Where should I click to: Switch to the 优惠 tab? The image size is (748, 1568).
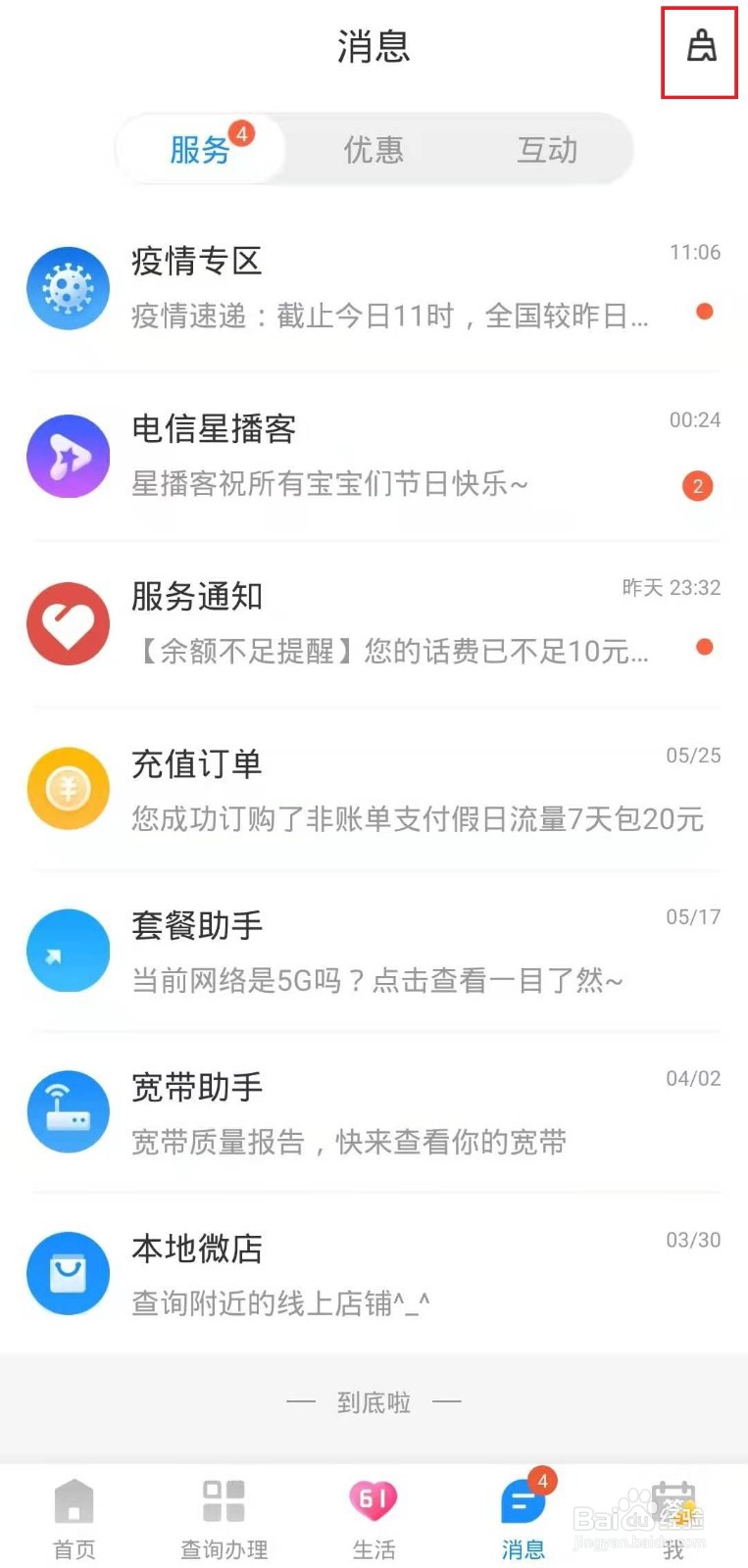coord(374,150)
